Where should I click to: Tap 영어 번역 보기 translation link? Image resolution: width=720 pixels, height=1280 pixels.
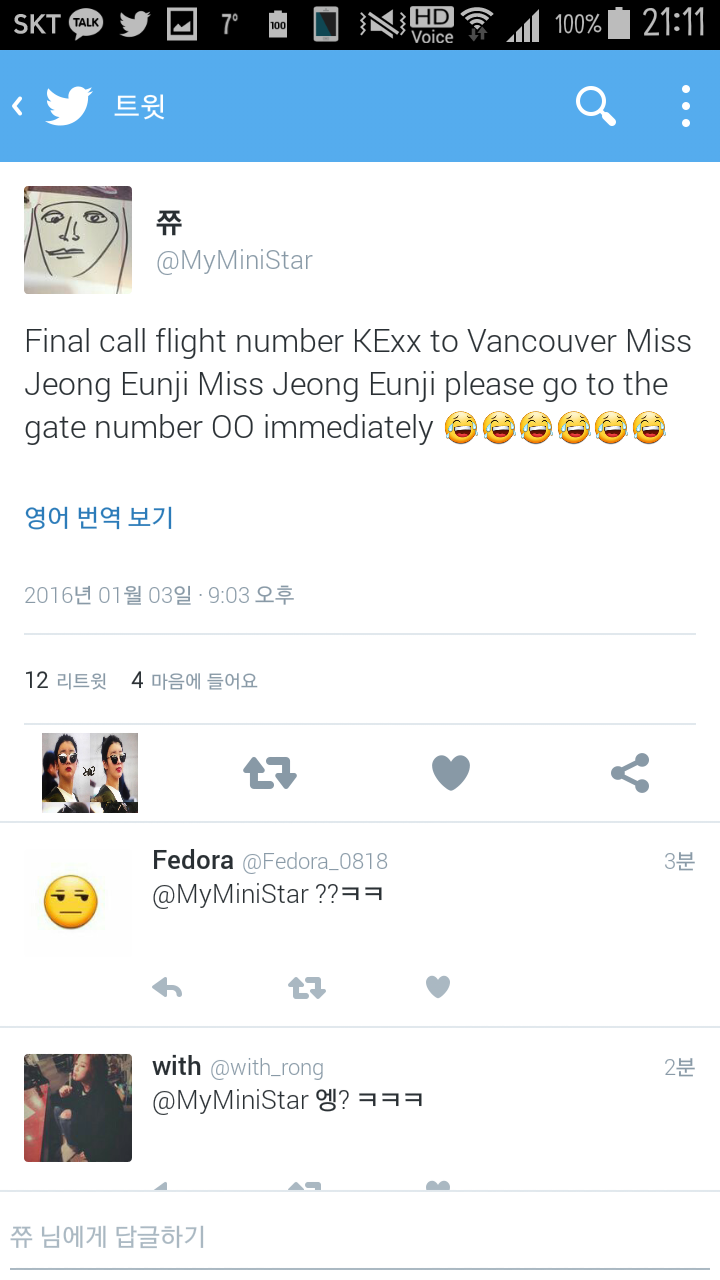point(99,517)
